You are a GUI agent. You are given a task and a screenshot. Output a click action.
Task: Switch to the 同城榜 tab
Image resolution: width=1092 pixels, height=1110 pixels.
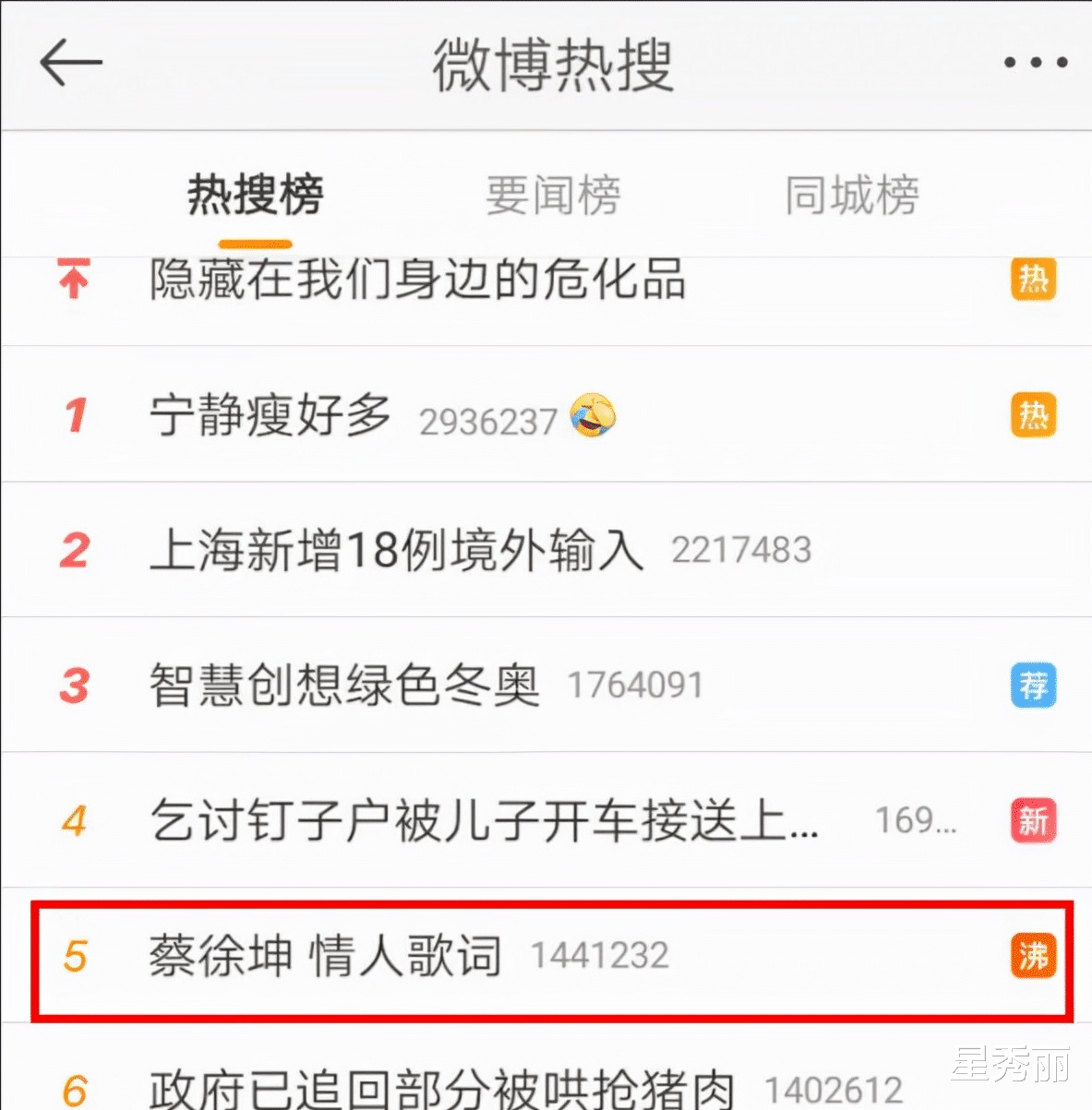850,196
